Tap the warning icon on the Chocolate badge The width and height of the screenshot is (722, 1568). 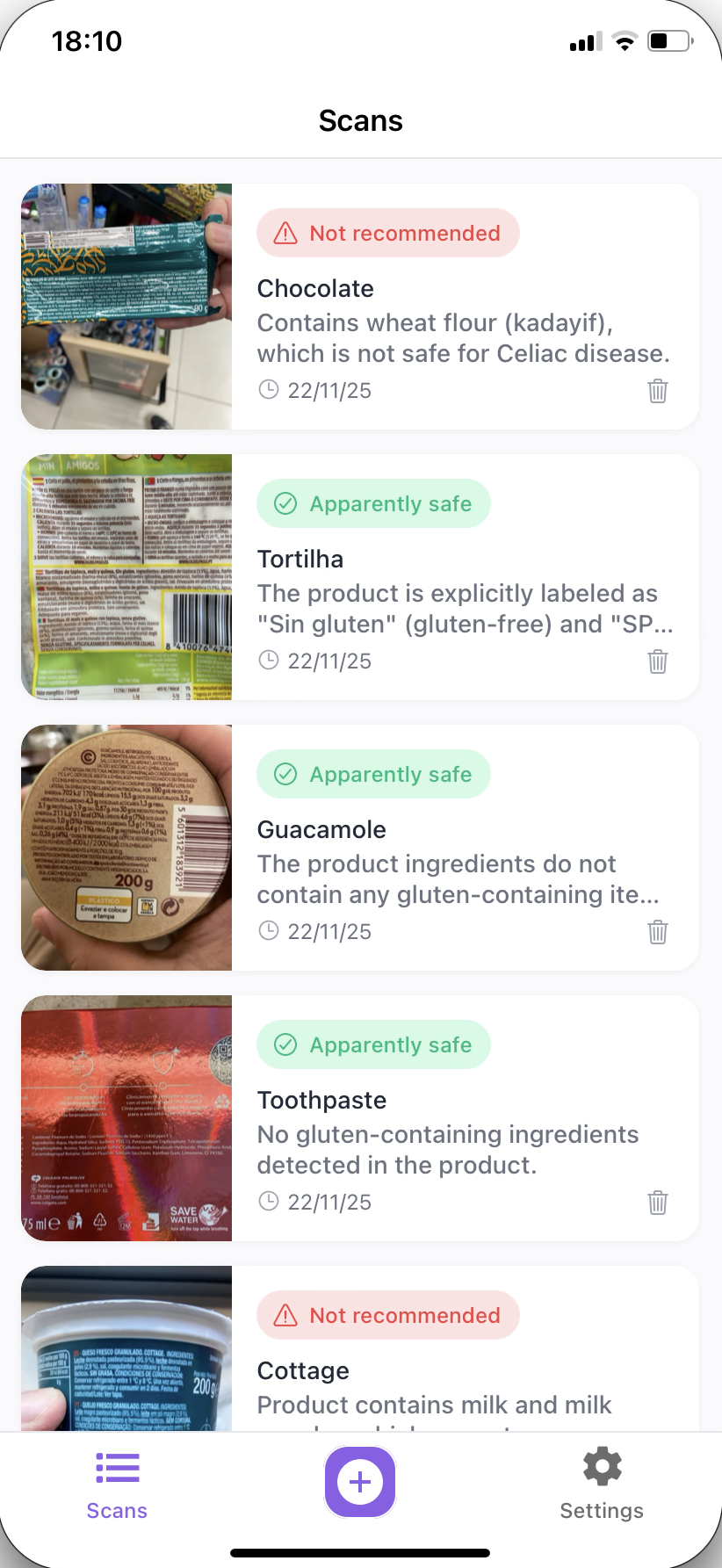point(284,233)
